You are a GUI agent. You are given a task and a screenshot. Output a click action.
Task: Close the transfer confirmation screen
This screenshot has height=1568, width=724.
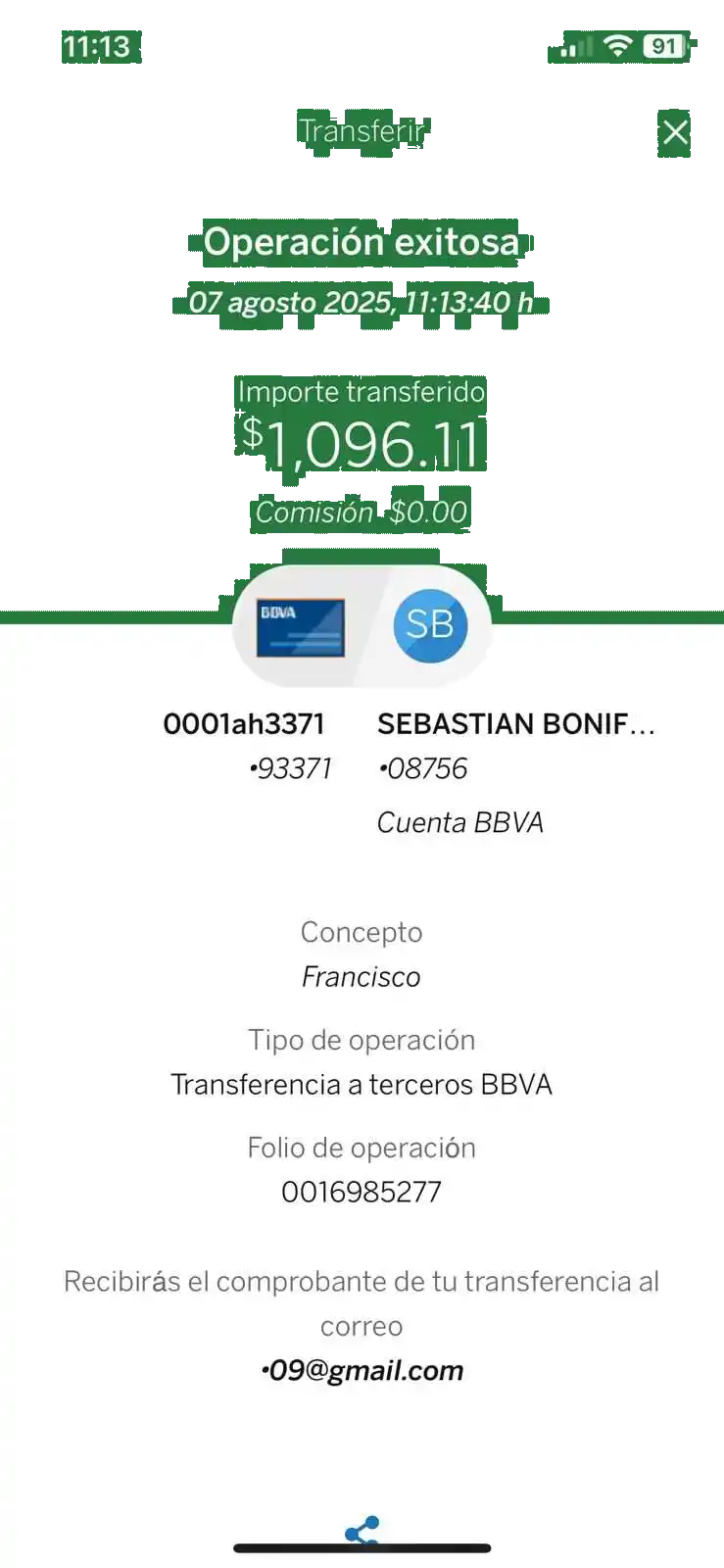pos(675,132)
